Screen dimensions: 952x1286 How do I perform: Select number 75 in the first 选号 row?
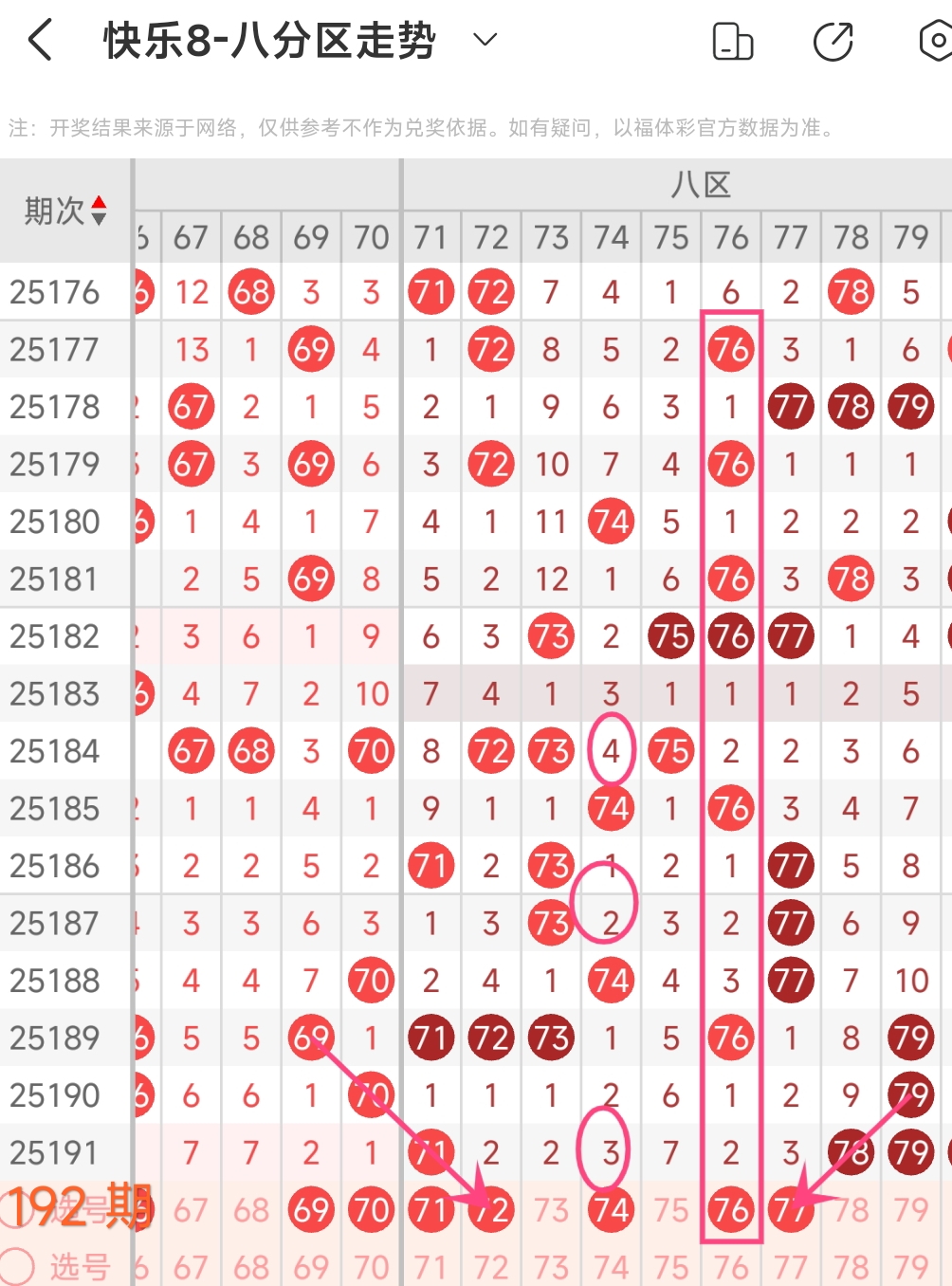tap(671, 1210)
